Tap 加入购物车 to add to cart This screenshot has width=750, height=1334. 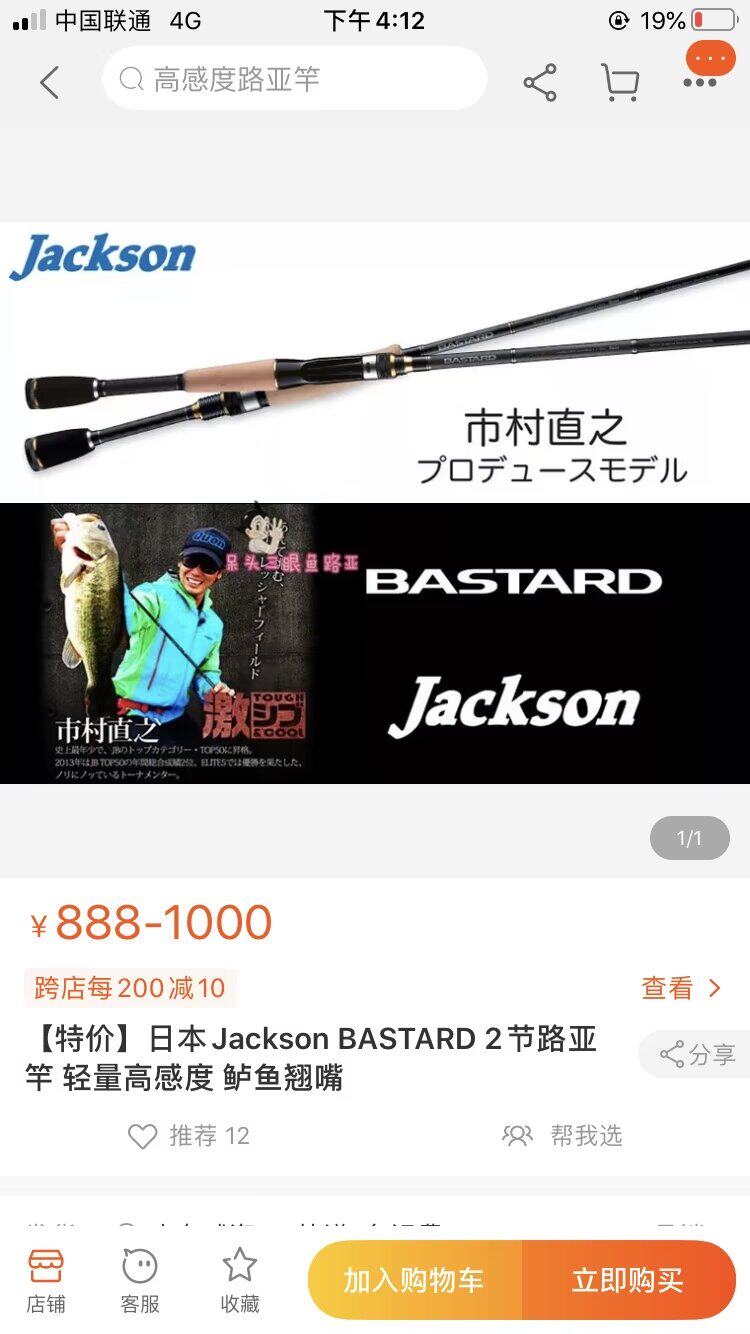415,1280
